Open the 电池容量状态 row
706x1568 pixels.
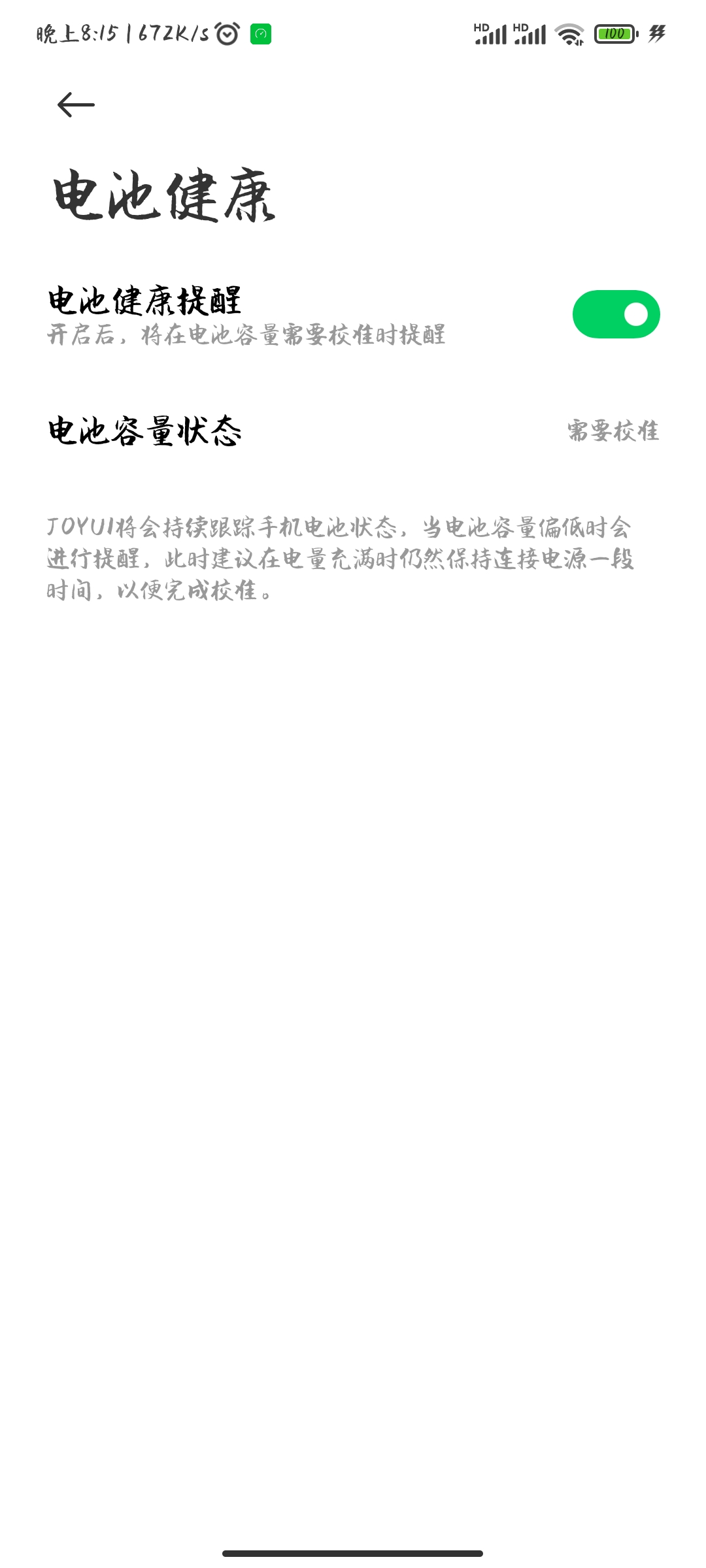pos(353,431)
